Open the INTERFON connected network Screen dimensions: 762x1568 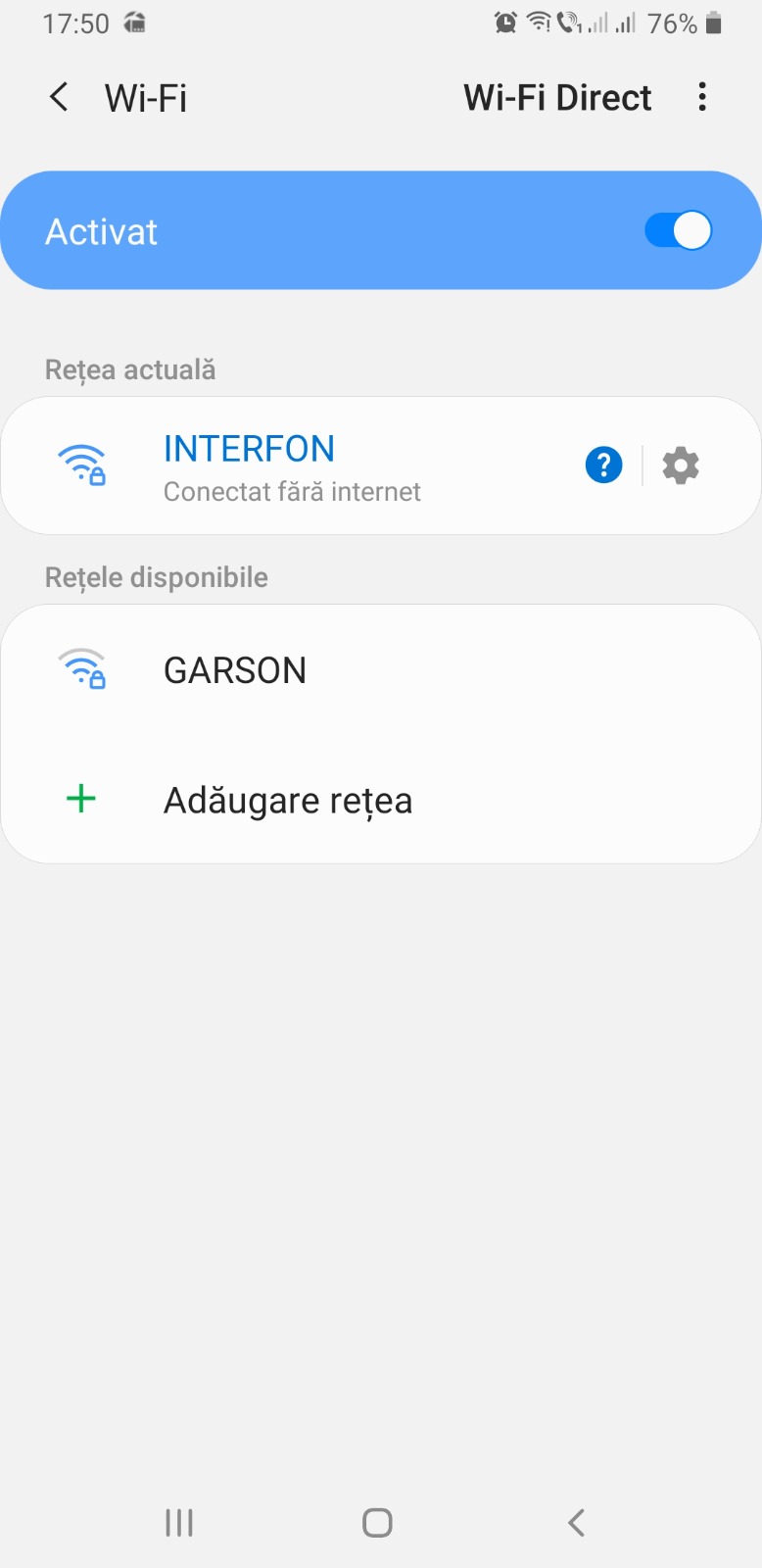coord(294,465)
